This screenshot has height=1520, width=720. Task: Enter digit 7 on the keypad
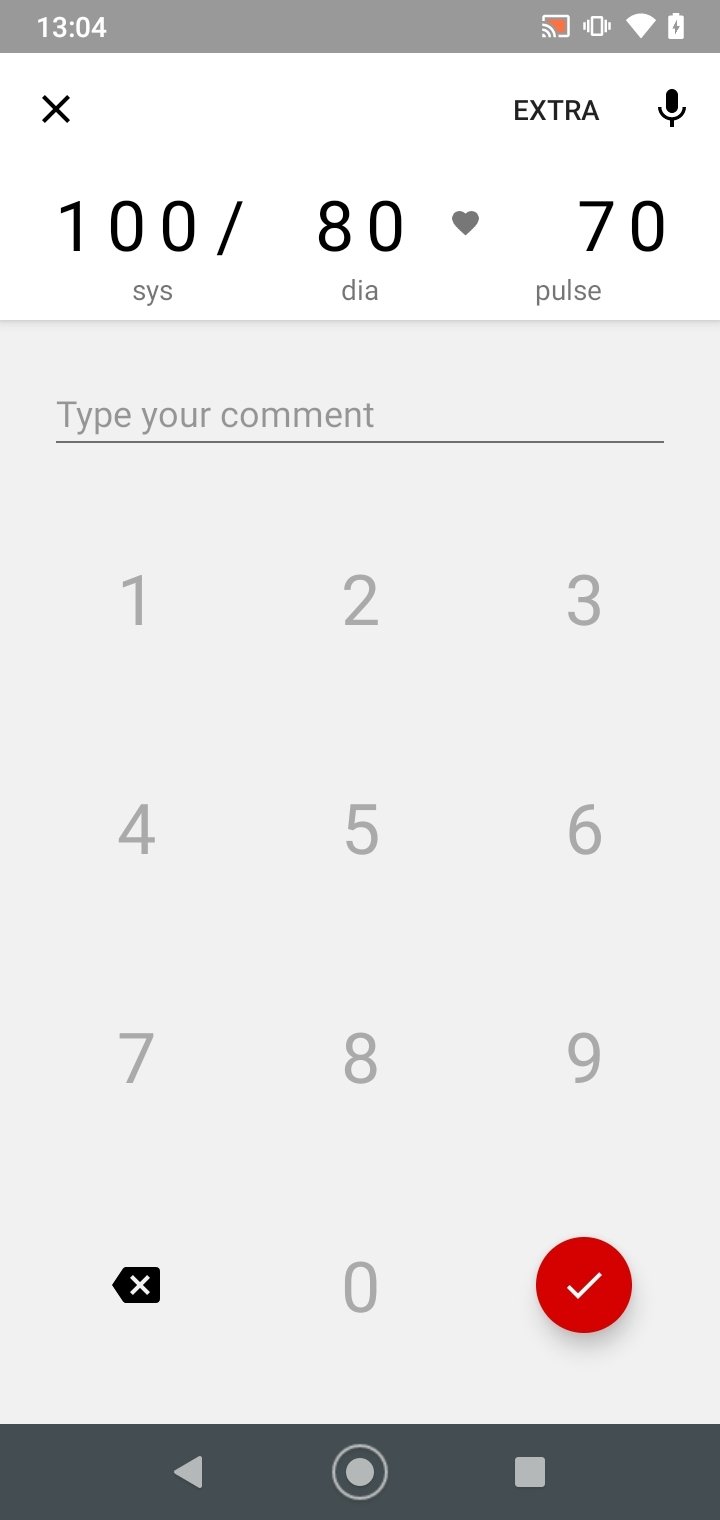(x=136, y=1057)
